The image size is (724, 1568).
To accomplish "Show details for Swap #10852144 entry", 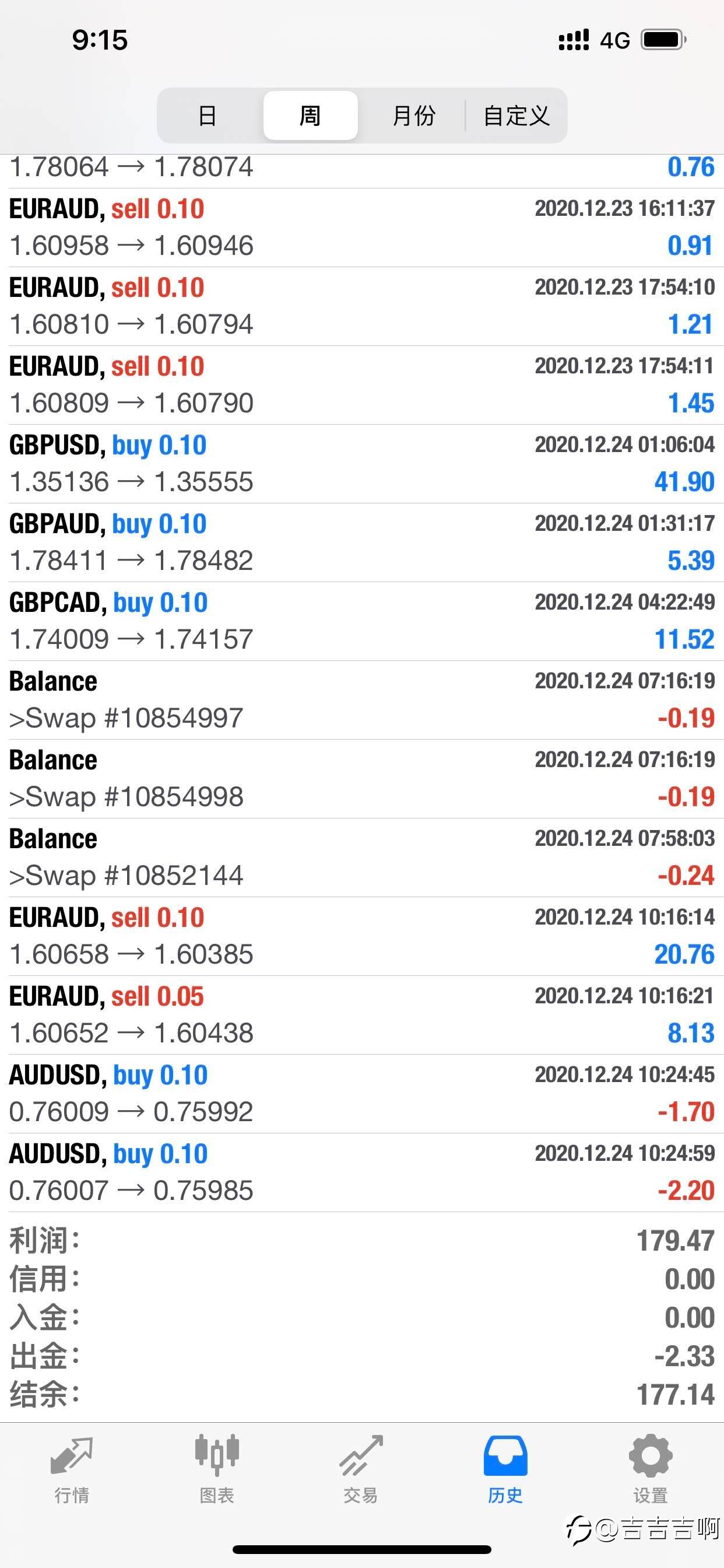I will click(361, 857).
